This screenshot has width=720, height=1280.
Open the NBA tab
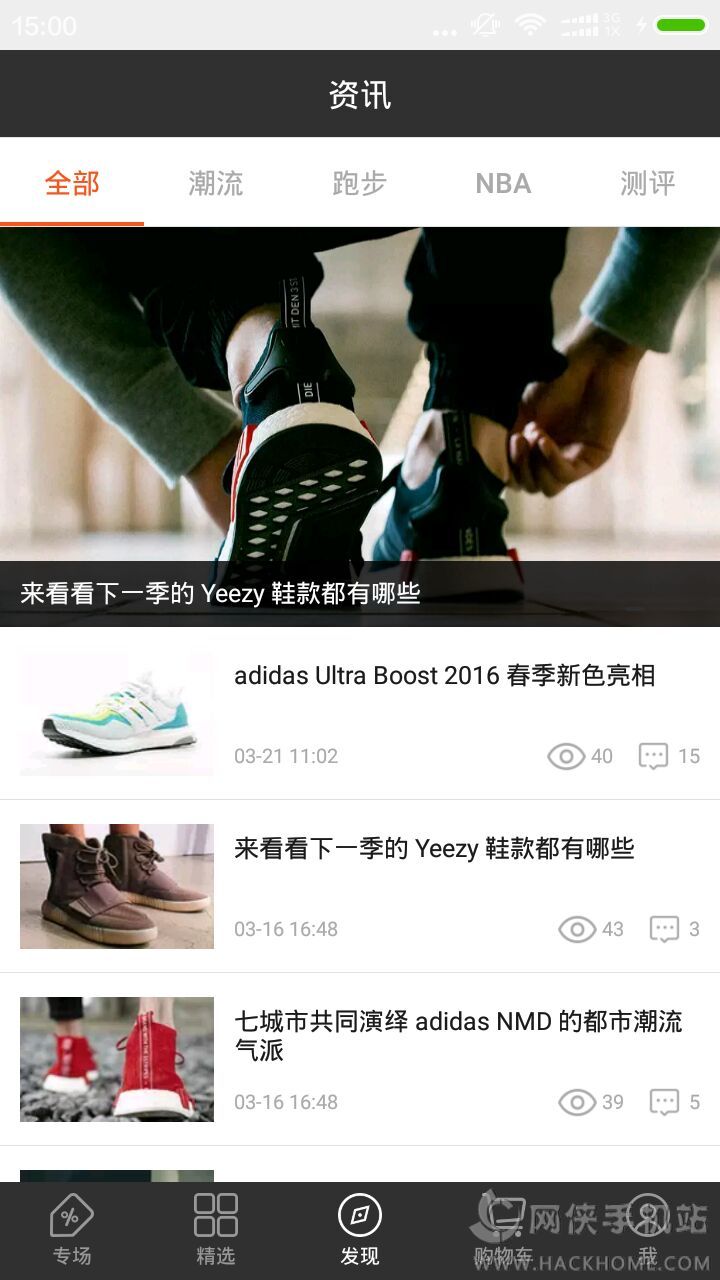503,183
